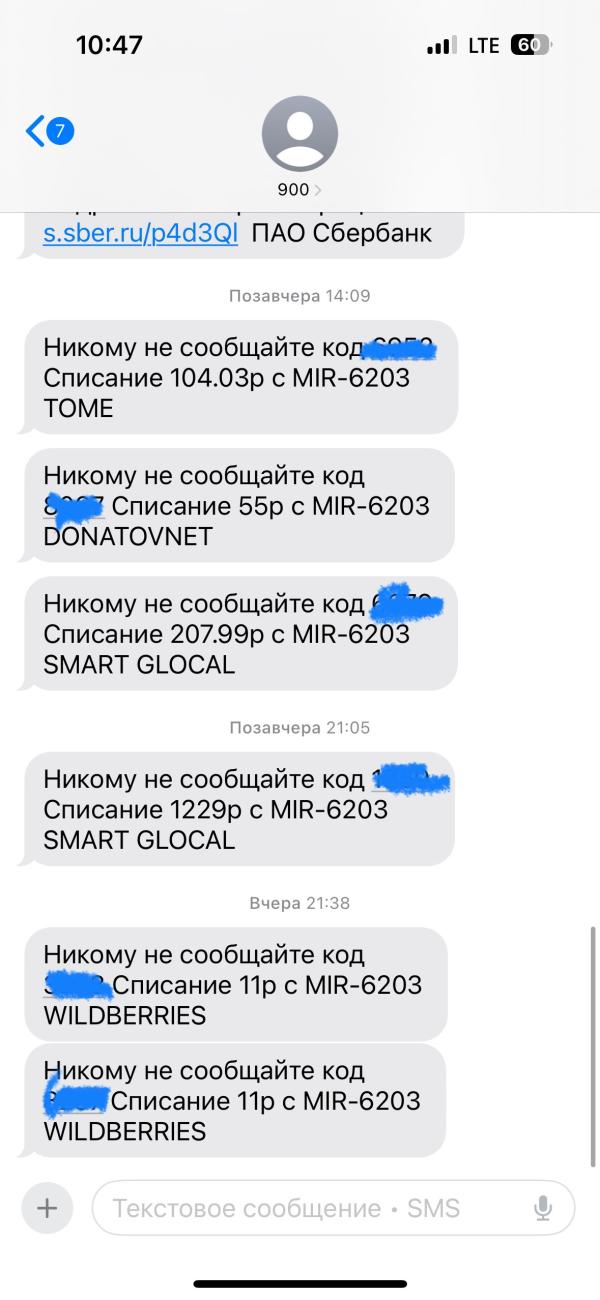Open contact details for sender 900

coord(299,147)
